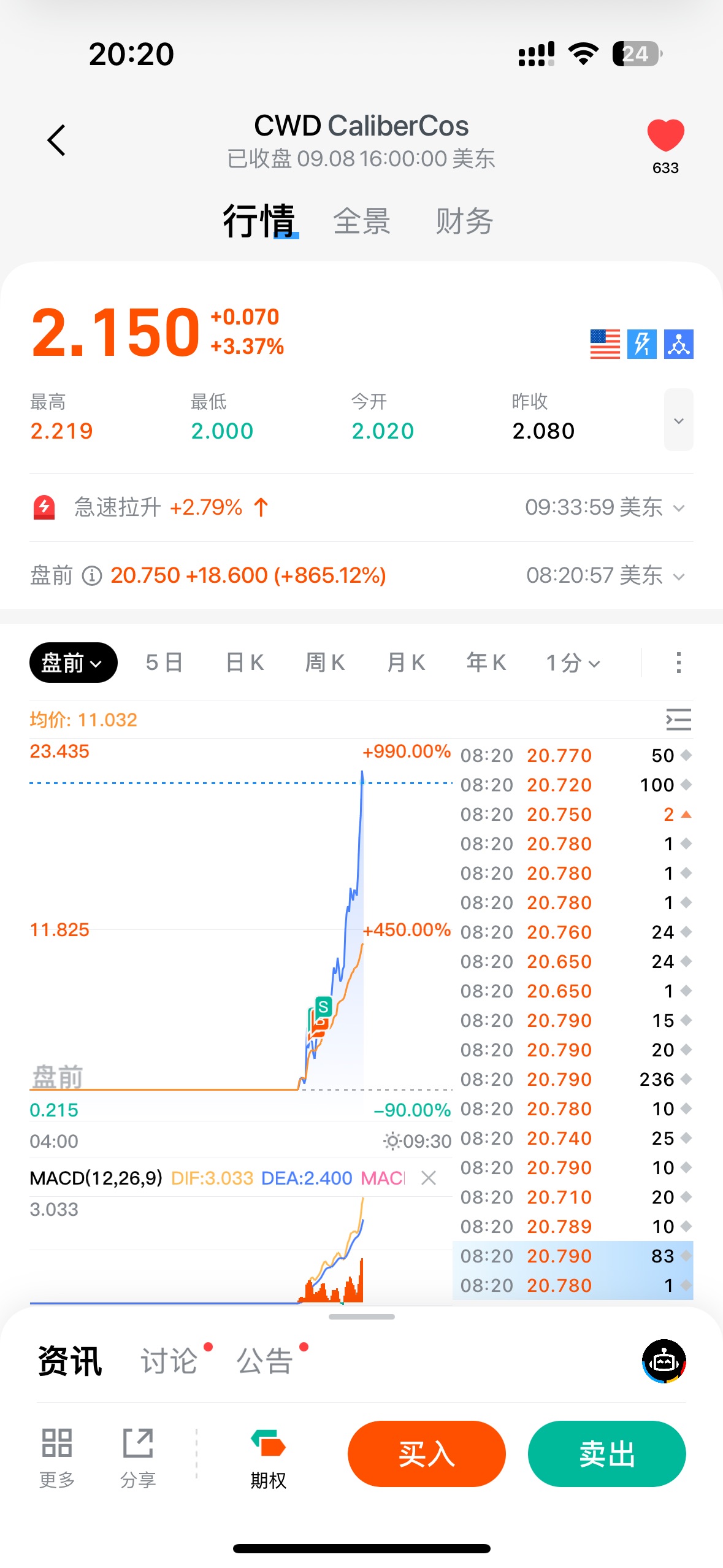Screen dimensions: 723x1568
Task: Select the 月K chart view
Action: (x=406, y=663)
